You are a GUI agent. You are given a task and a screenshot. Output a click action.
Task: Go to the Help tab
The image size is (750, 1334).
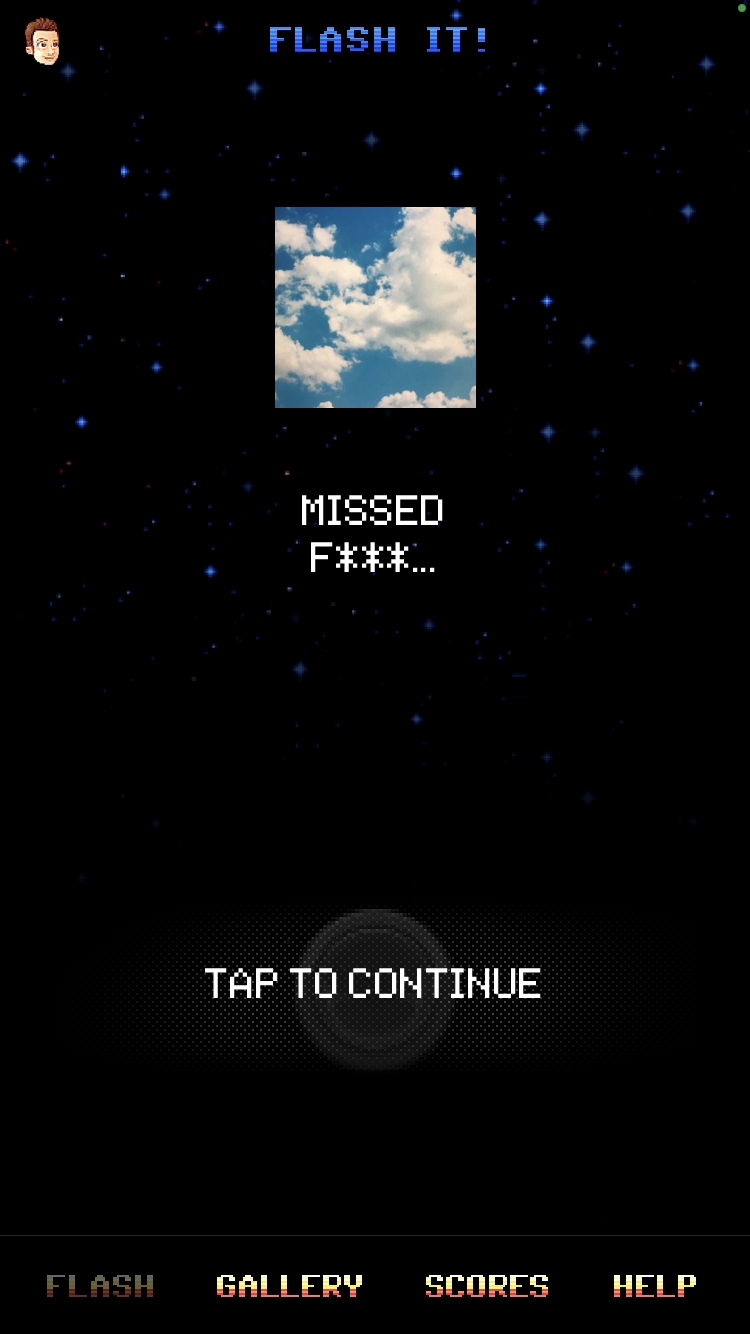pos(655,1286)
